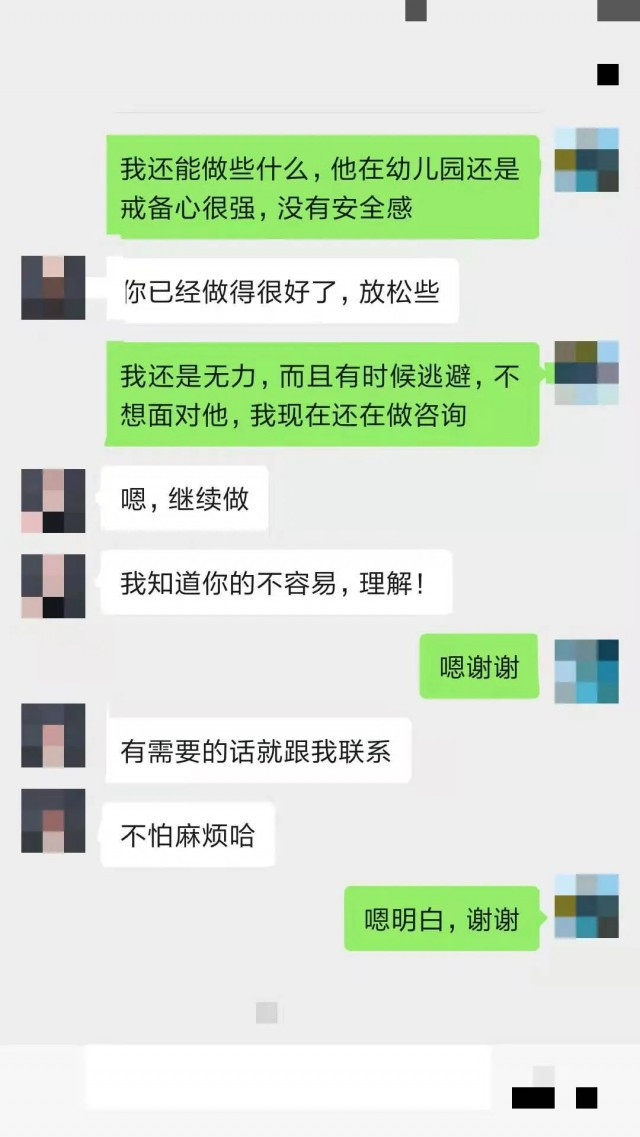Tap the message input field
This screenshot has width=640, height=1137.
(288, 1077)
